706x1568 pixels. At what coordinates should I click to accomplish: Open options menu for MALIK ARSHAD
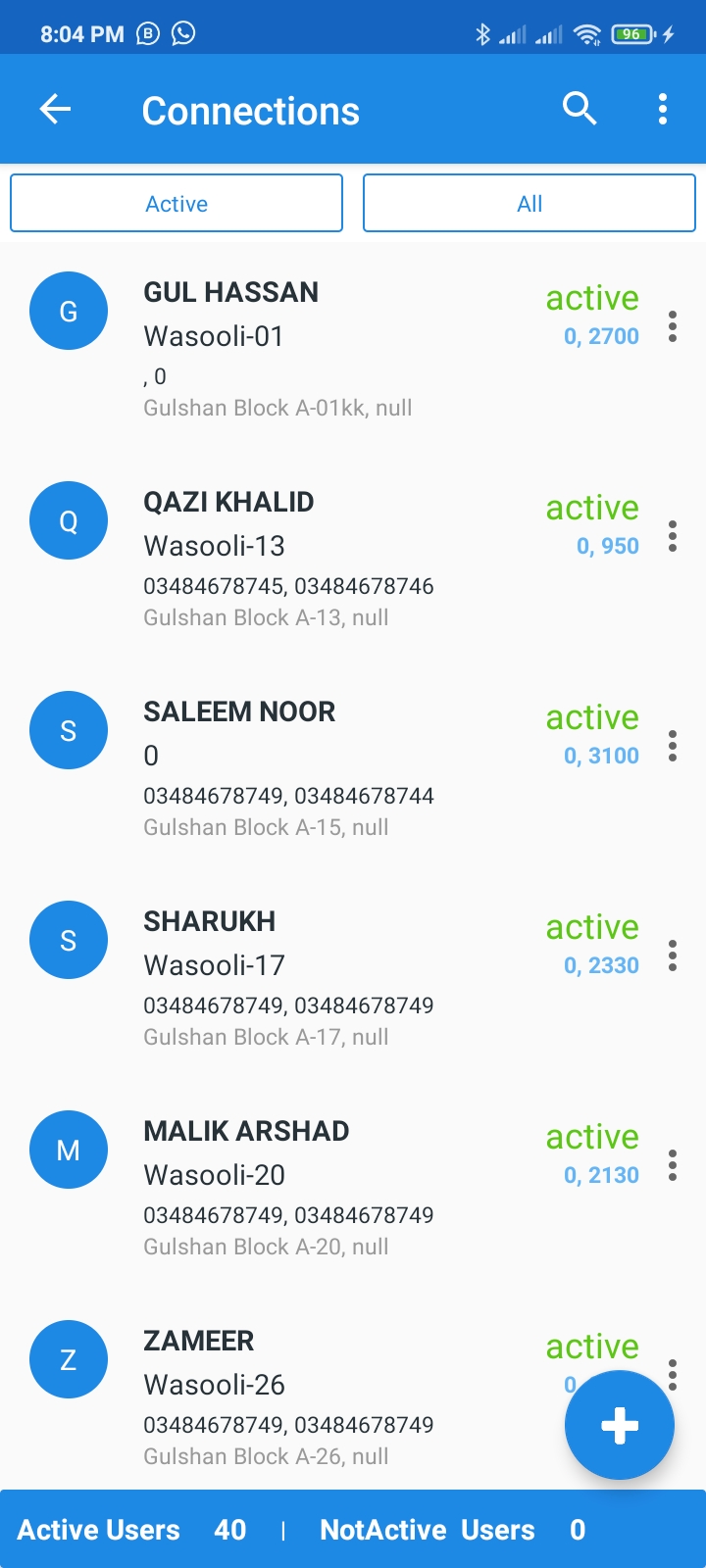(x=673, y=1165)
